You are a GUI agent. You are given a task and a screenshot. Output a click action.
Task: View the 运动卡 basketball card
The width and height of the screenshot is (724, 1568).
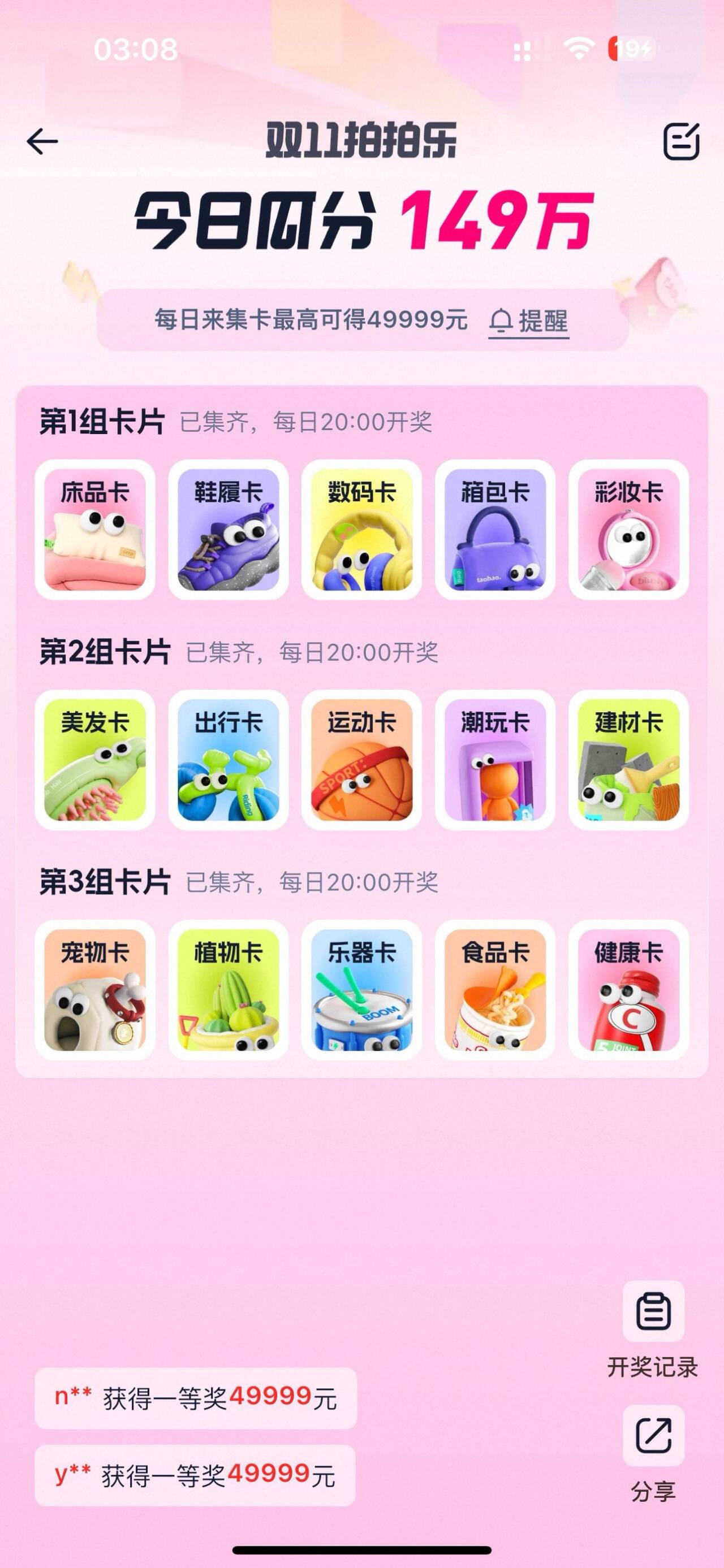click(361, 760)
